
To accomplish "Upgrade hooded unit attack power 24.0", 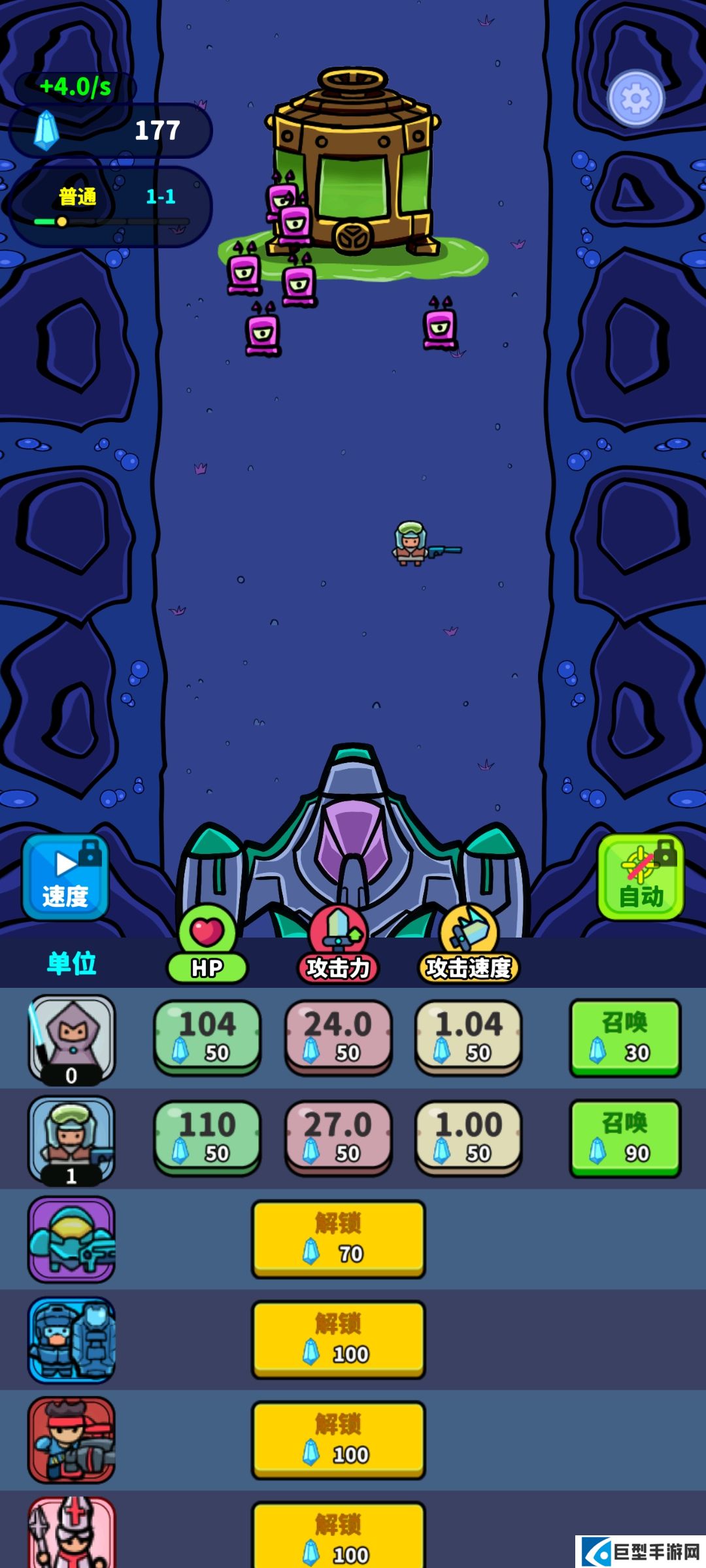I will click(x=338, y=1036).
